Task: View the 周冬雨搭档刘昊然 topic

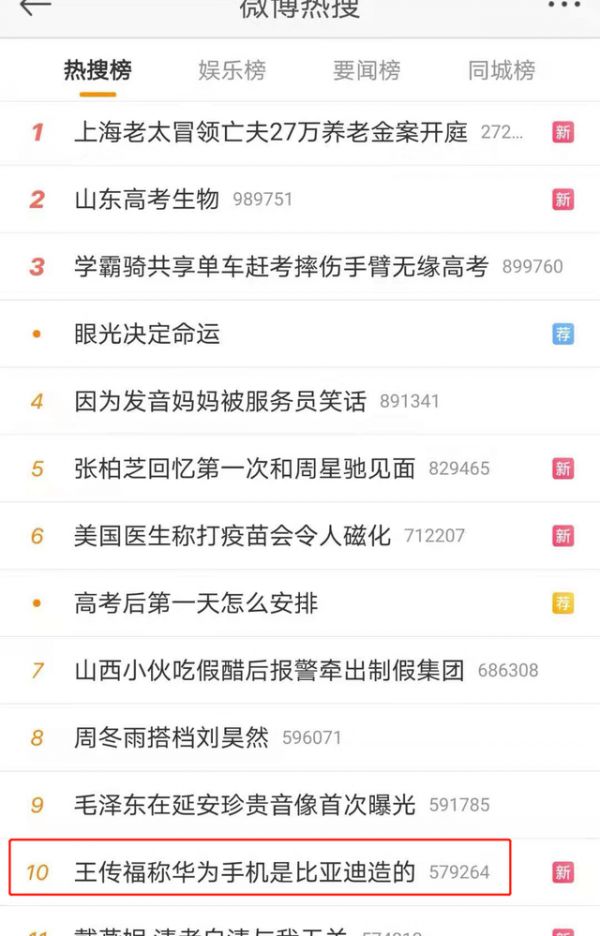Action: tap(172, 738)
